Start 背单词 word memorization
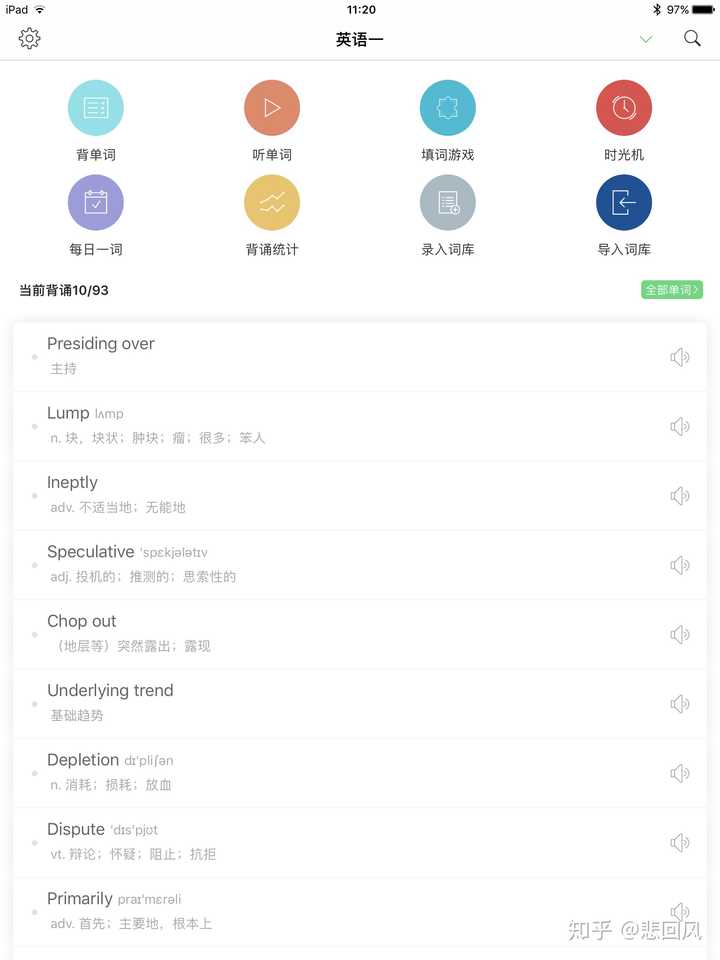Image resolution: width=720 pixels, height=960 pixels. (x=96, y=108)
